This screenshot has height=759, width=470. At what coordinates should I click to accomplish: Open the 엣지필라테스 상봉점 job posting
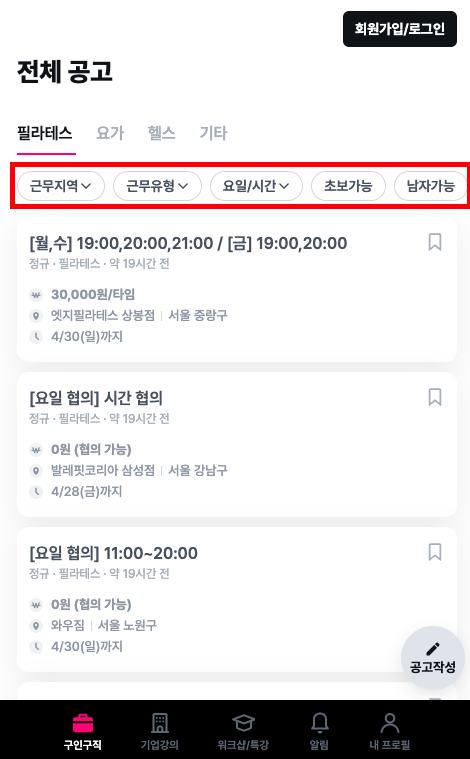tap(237, 289)
